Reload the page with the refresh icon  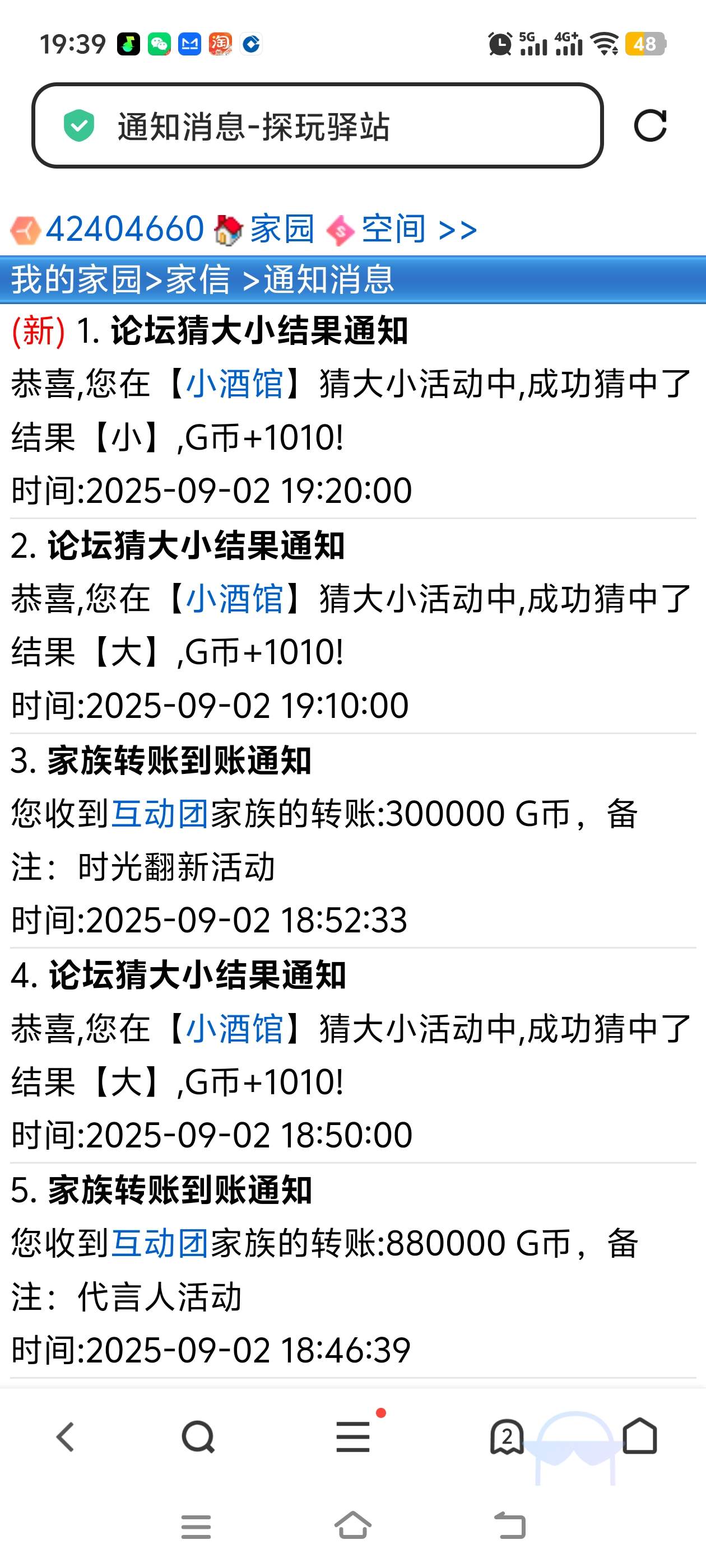point(649,126)
